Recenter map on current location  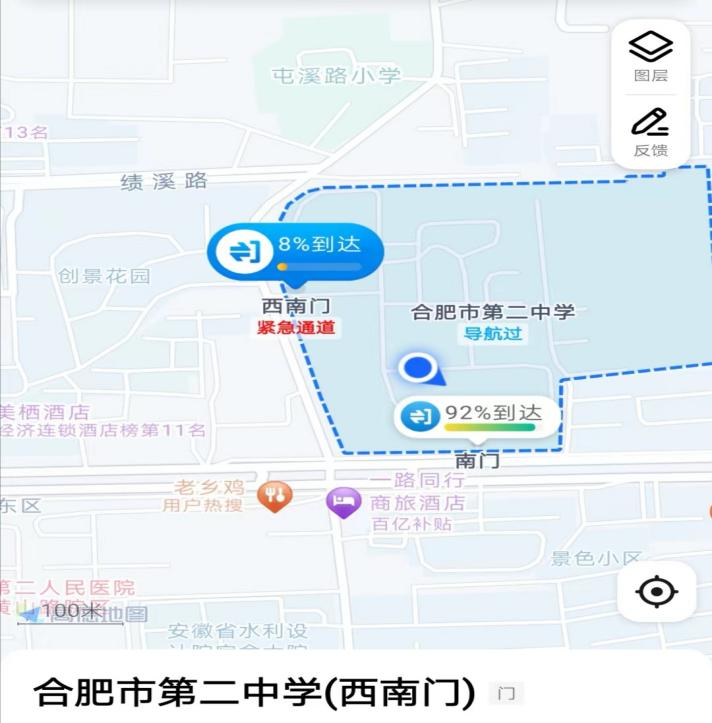[656, 592]
